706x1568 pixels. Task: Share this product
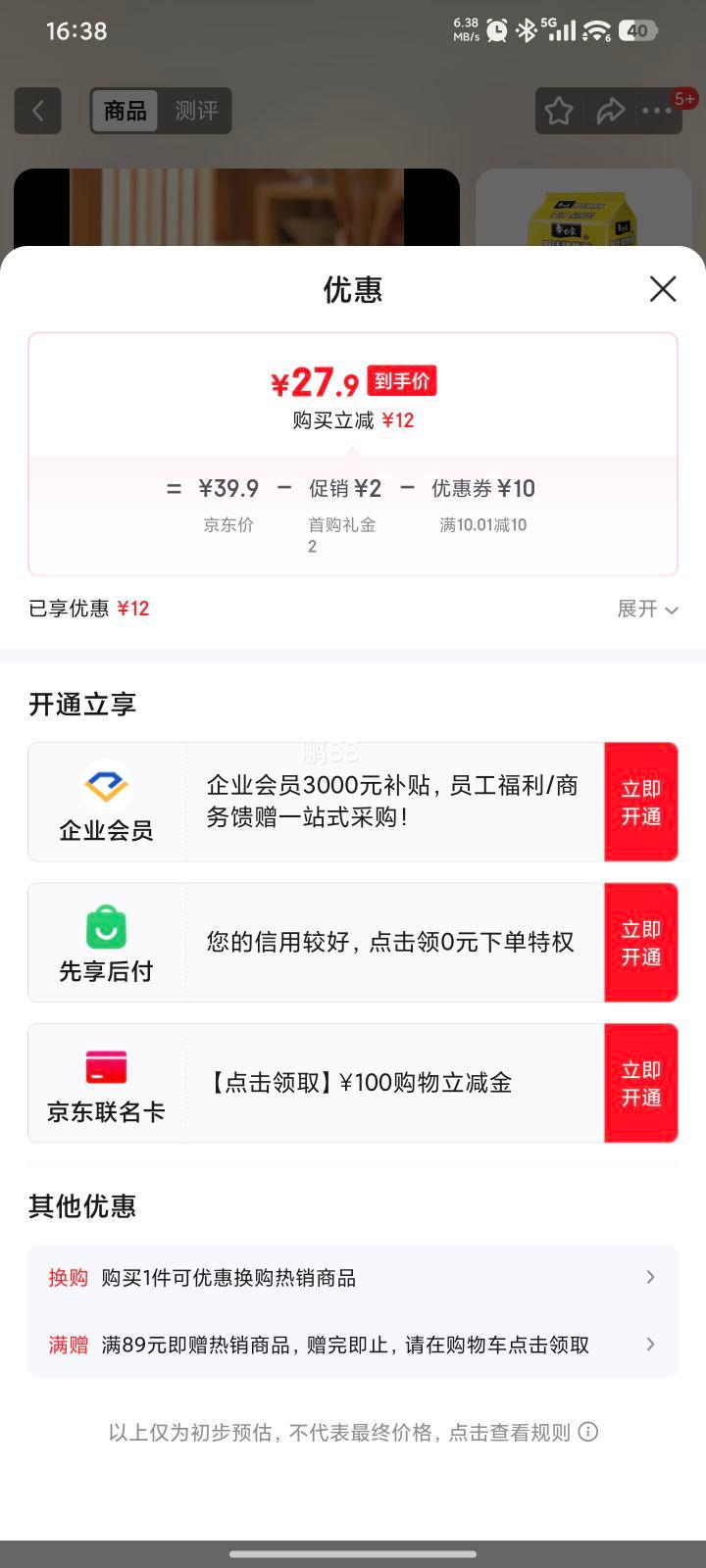click(x=610, y=111)
